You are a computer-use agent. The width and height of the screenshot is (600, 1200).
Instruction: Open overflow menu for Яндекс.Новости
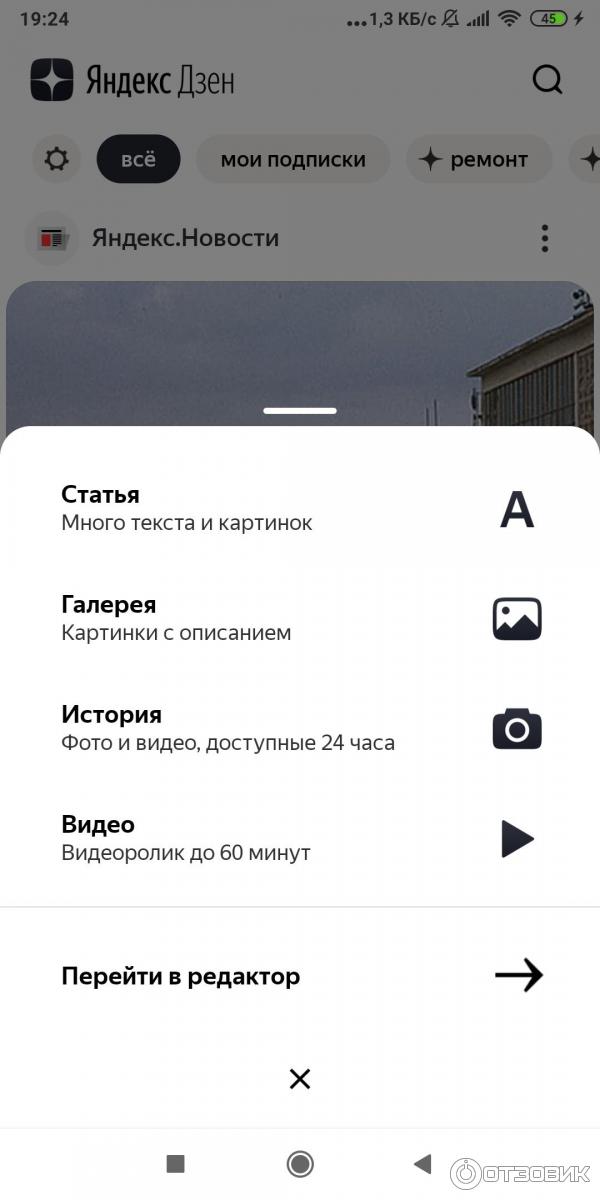[x=545, y=238]
